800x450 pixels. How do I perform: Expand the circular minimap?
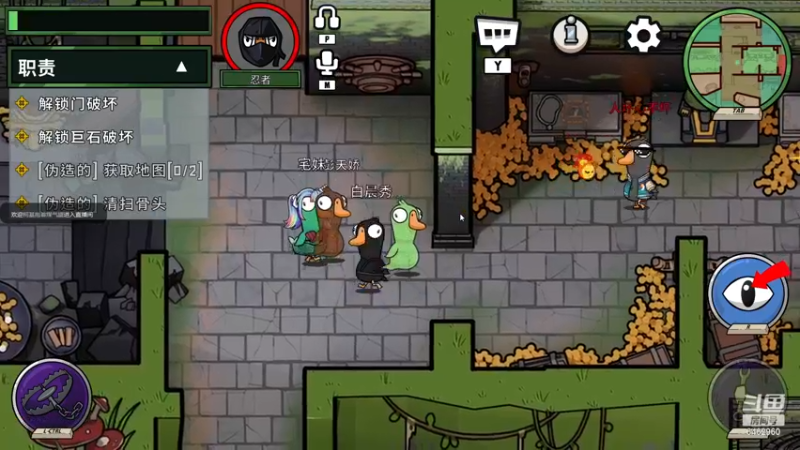coord(737,62)
